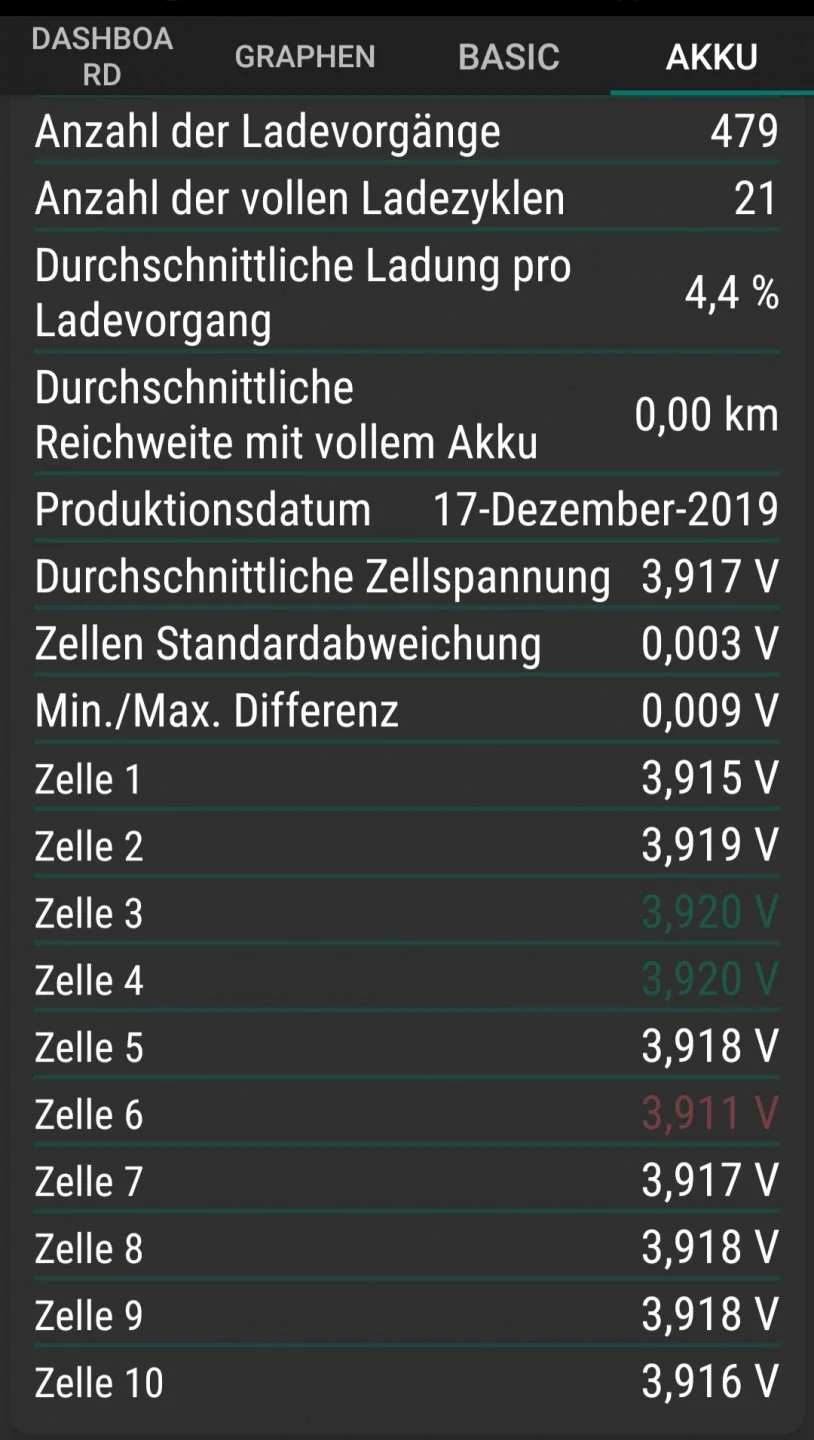Image resolution: width=814 pixels, height=1440 pixels.
Task: Select the BASIC tab
Action: (x=508, y=57)
